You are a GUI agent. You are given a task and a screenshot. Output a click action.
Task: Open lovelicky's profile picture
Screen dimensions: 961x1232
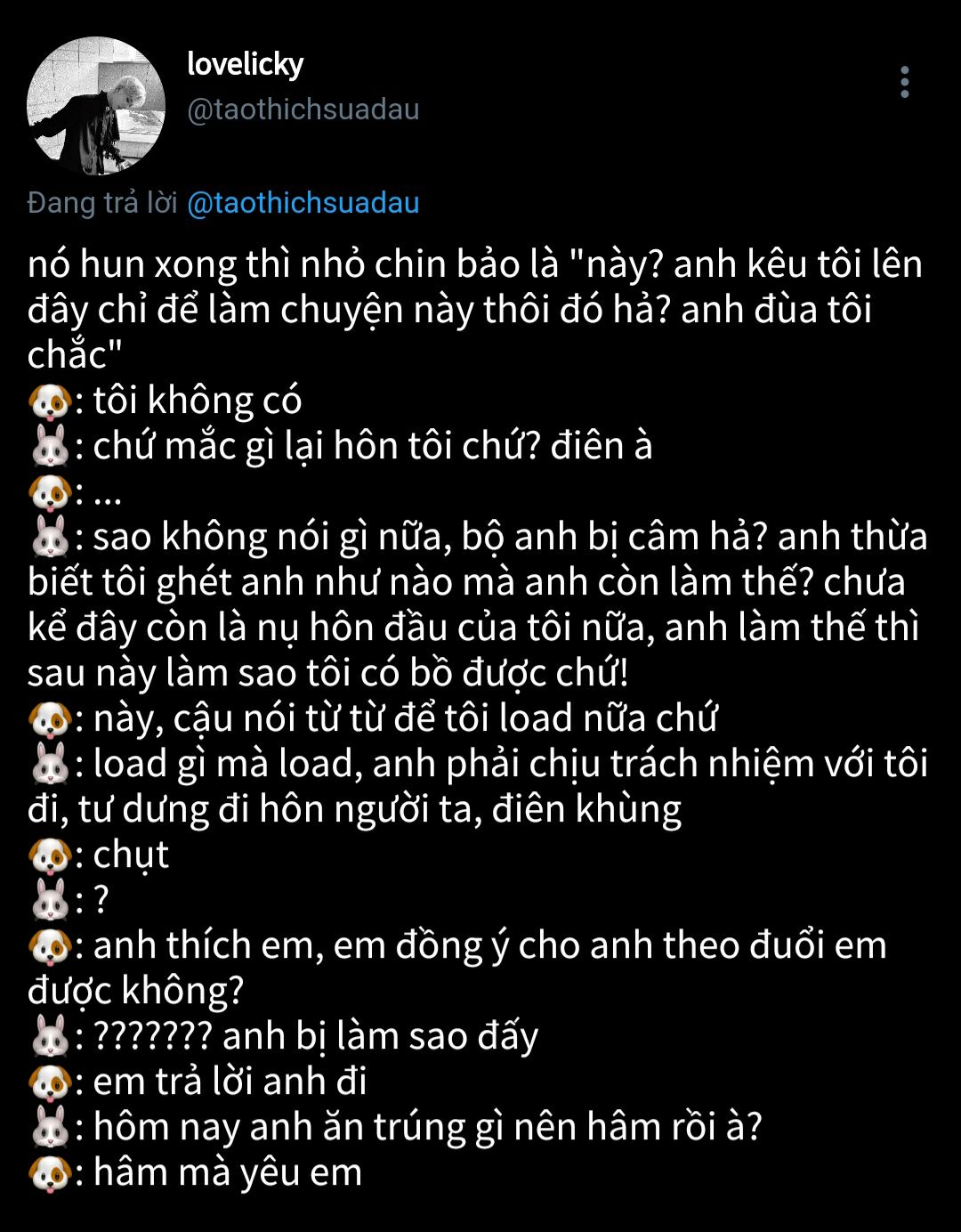pos(96,105)
